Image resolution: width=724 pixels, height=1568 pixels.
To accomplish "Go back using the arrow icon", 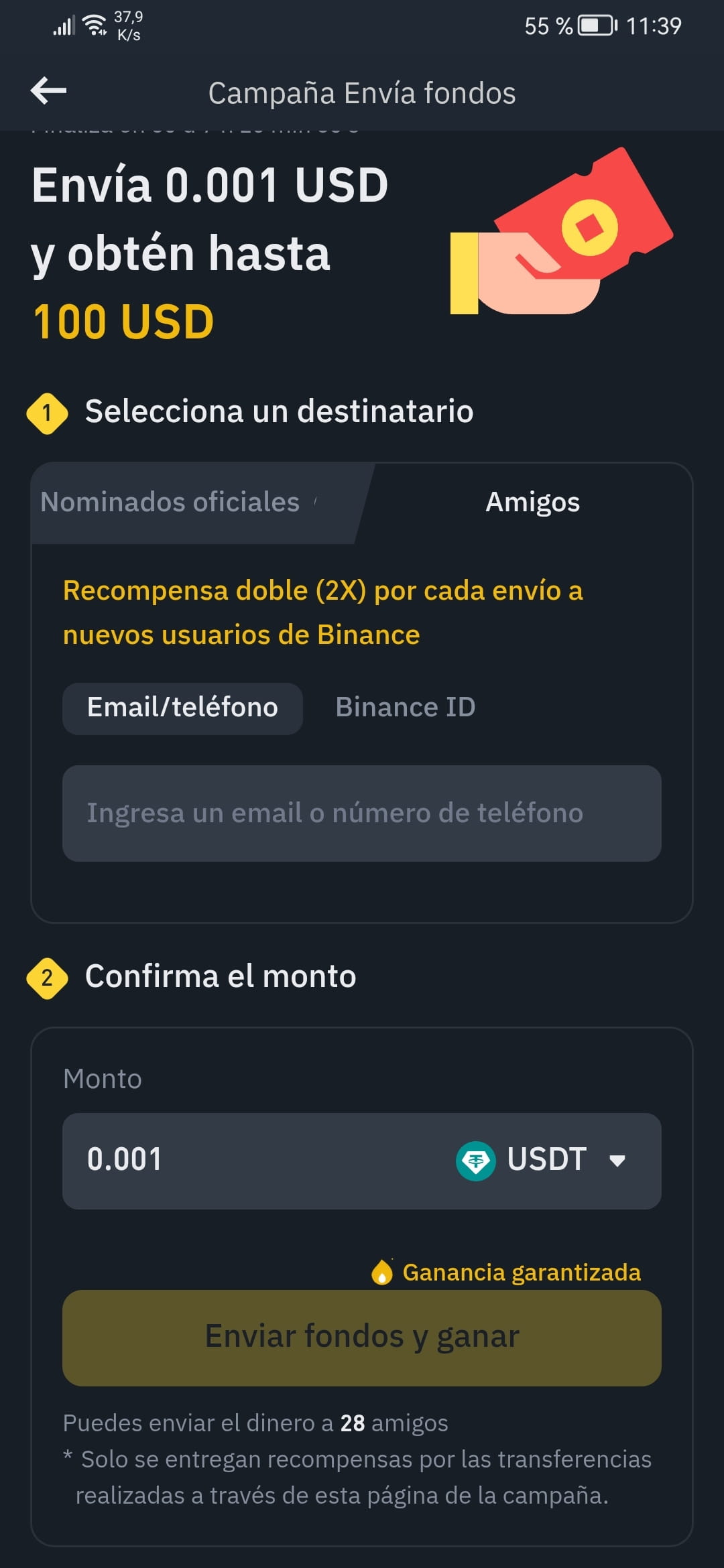I will point(48,91).
